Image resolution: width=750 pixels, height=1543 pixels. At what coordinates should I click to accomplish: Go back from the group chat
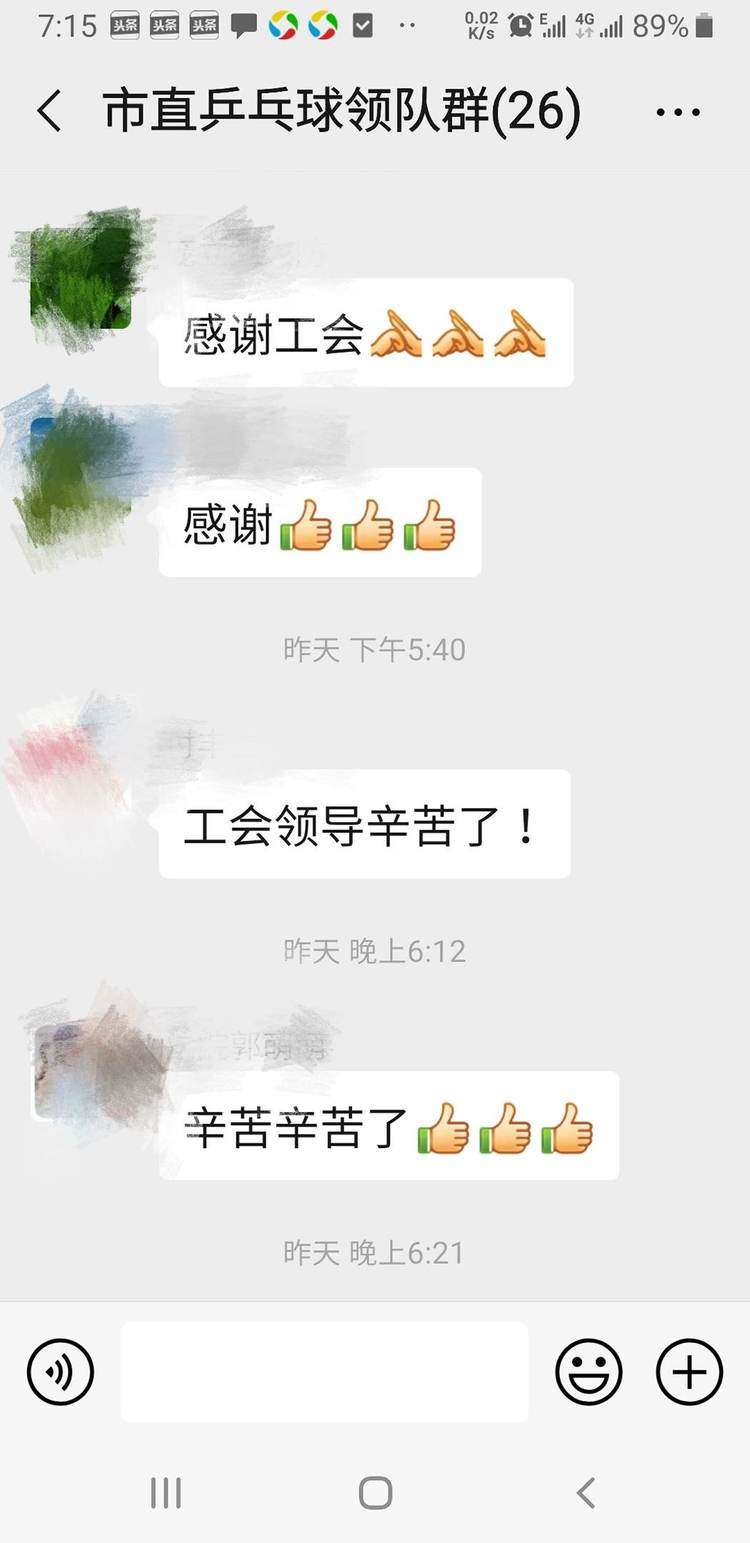[x=49, y=111]
